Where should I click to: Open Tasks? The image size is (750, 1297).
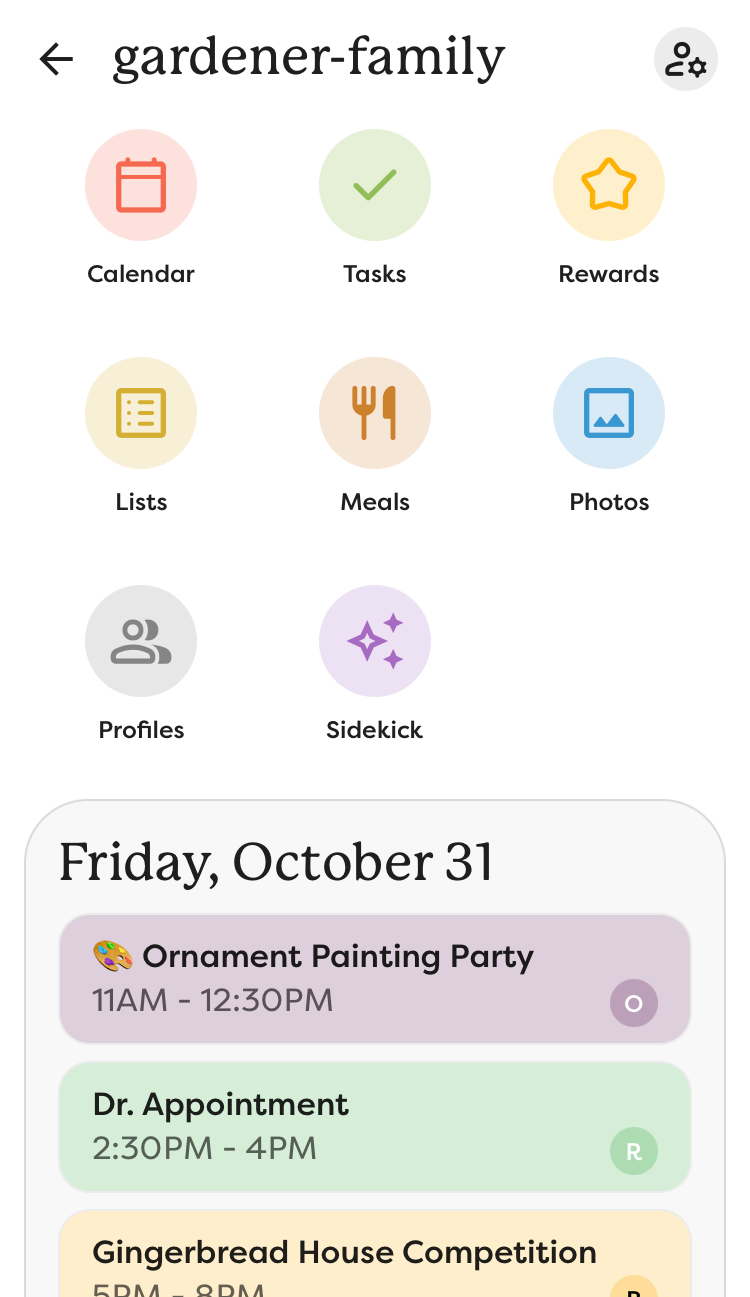(375, 186)
